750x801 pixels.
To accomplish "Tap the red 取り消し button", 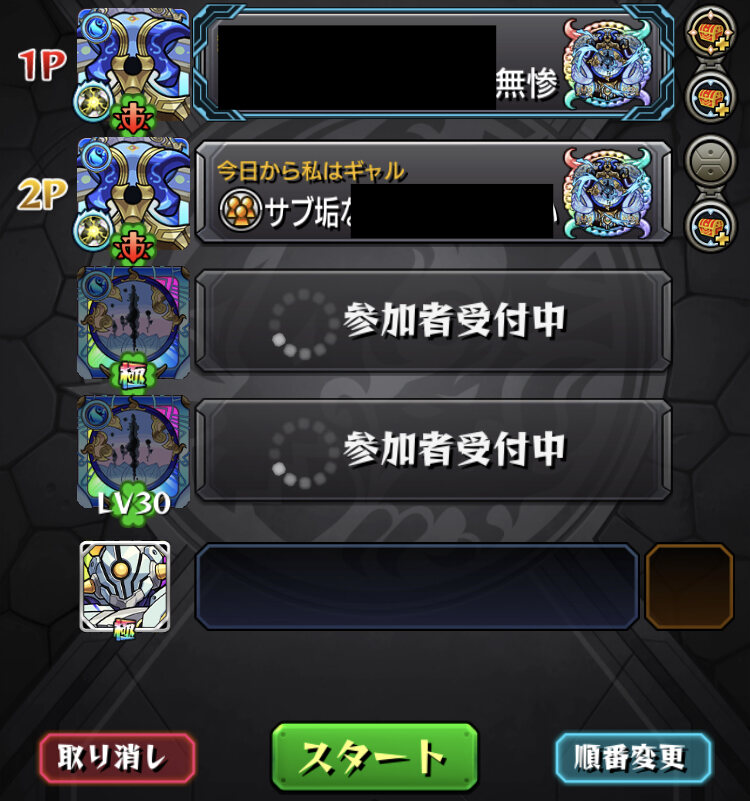I will pos(117,758).
